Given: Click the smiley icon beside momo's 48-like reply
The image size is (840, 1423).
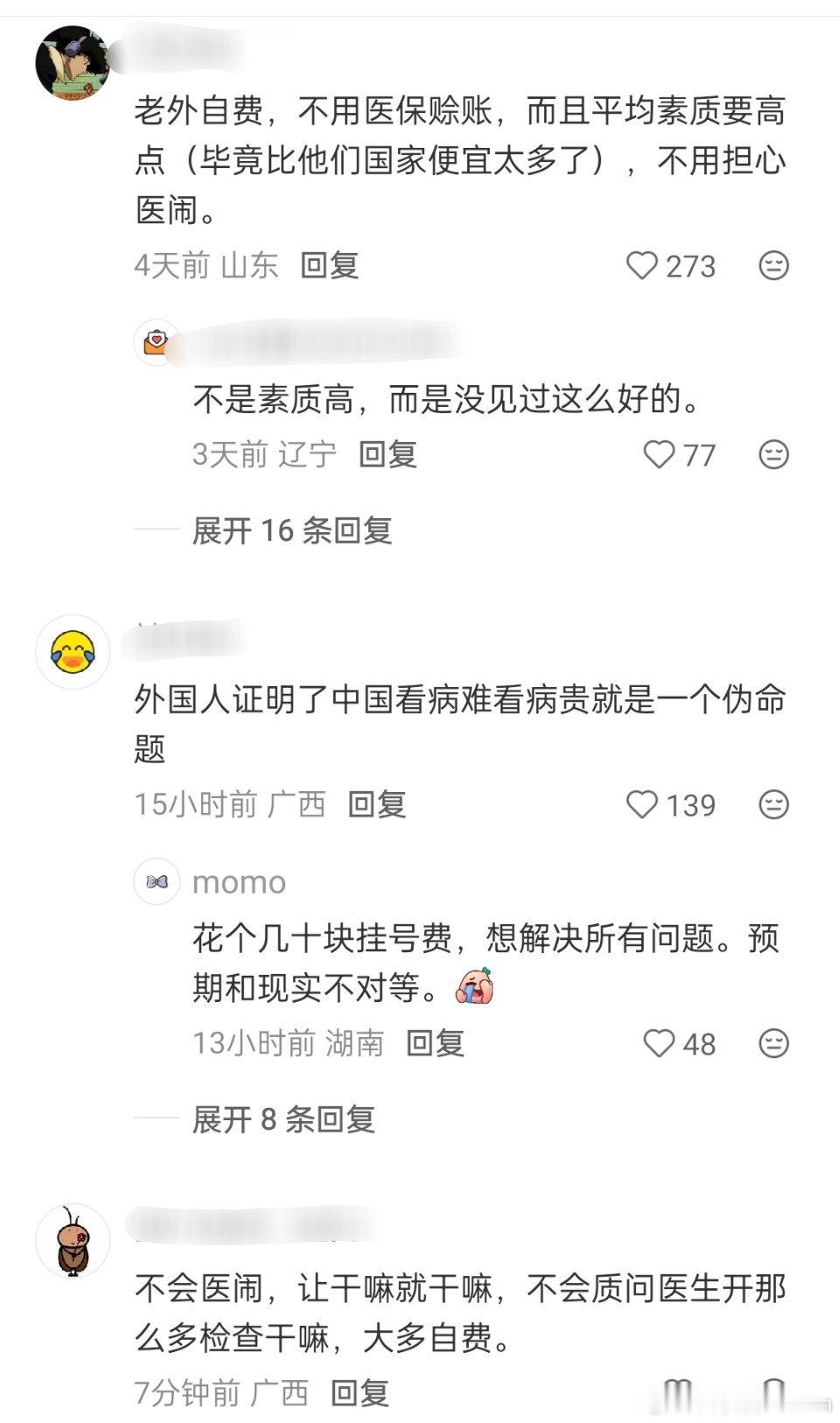Looking at the screenshot, I should tap(773, 1042).
